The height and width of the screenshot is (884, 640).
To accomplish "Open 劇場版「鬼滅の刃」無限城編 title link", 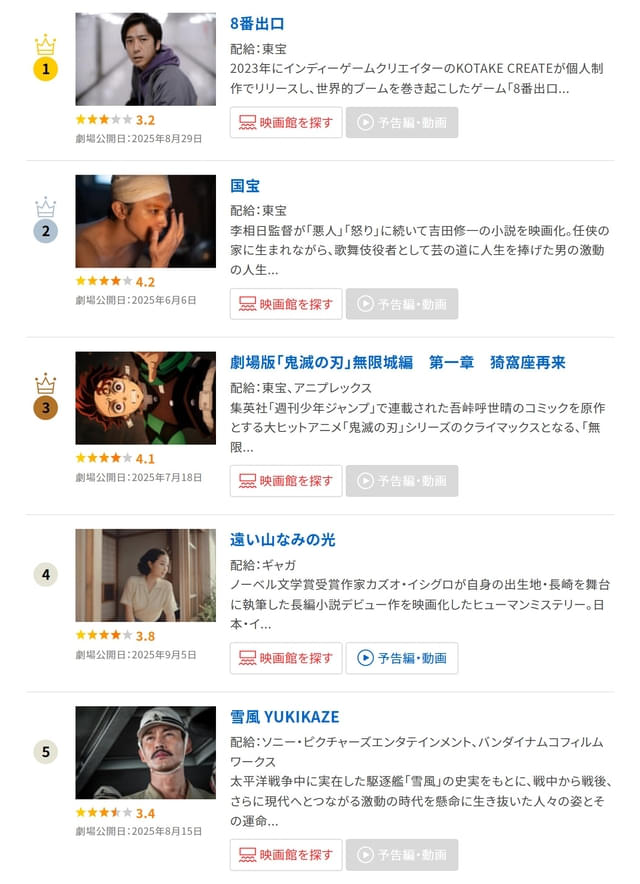I will click(x=397, y=362).
